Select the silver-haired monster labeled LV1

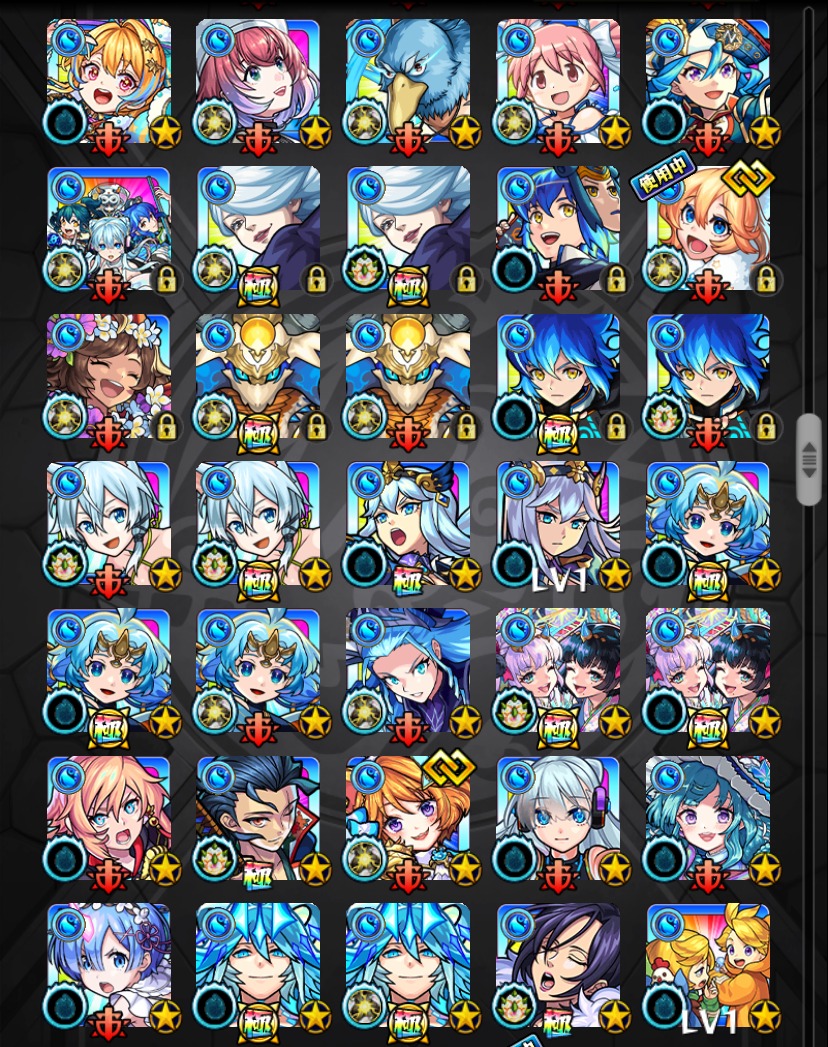point(558,525)
